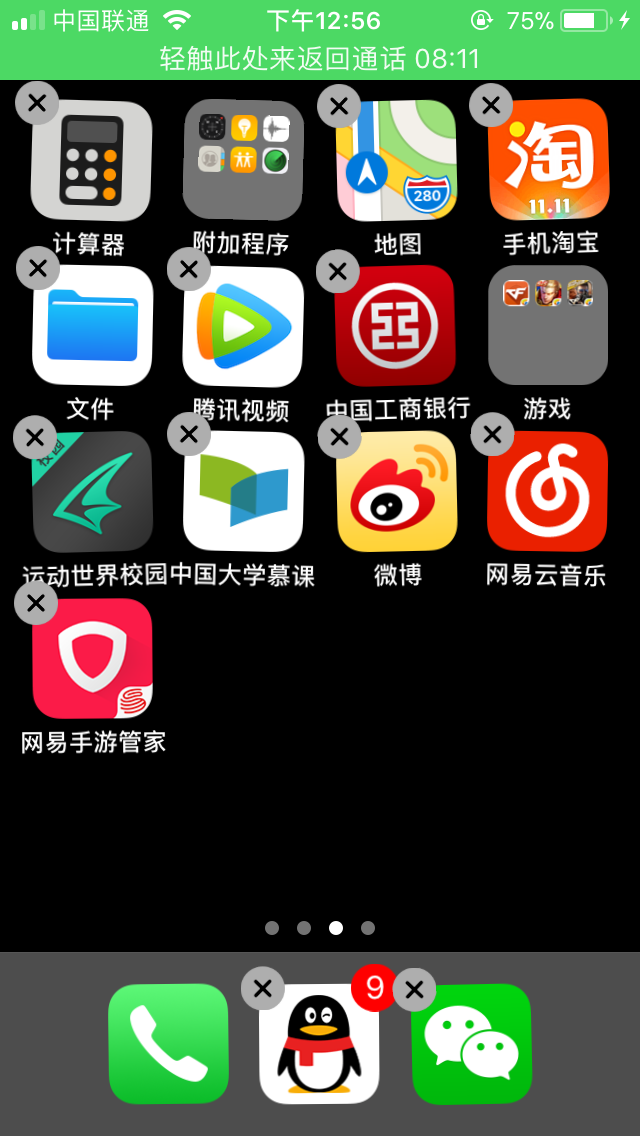This screenshot has height=1136, width=640.
Task: Open the WeChat app in the dock
Action: point(472,1043)
